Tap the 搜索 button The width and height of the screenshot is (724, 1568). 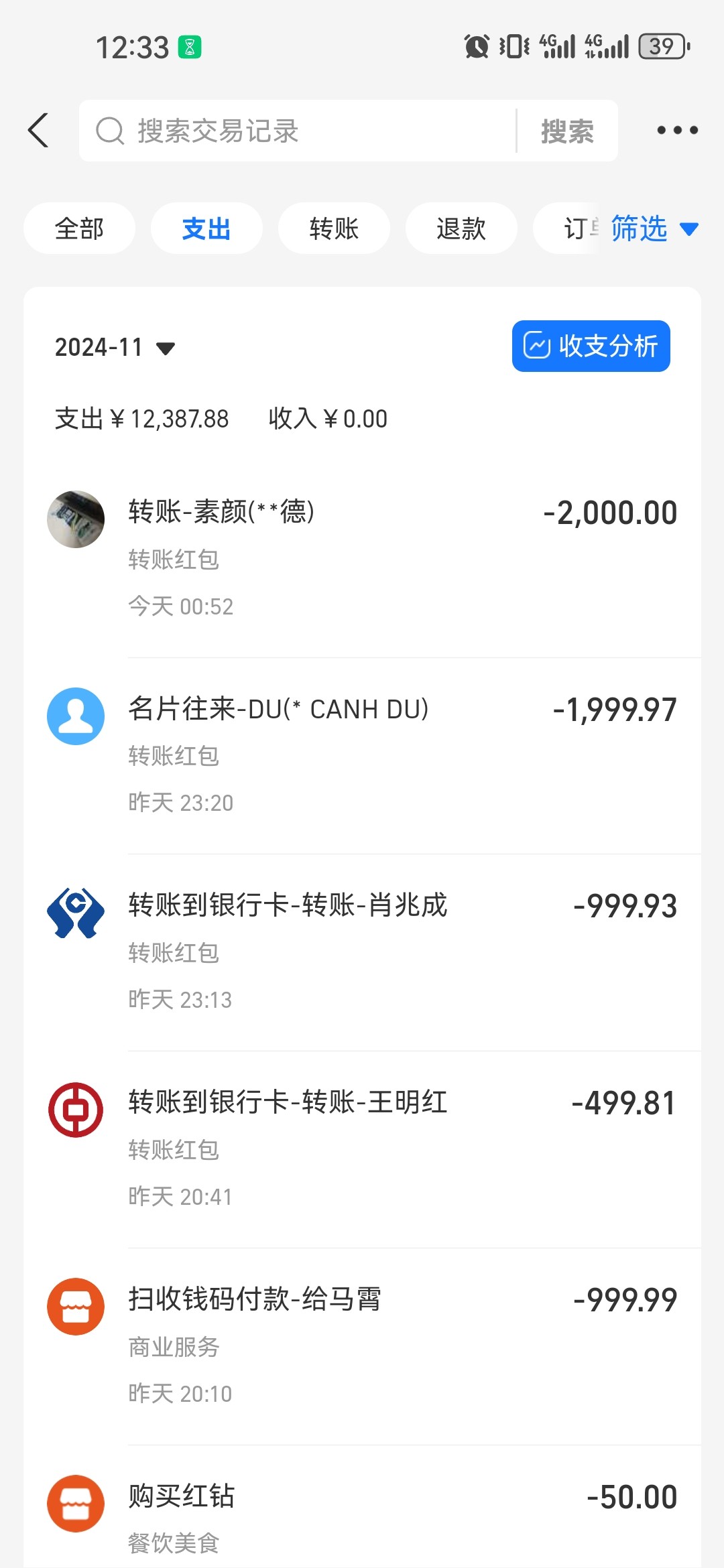coord(567,131)
